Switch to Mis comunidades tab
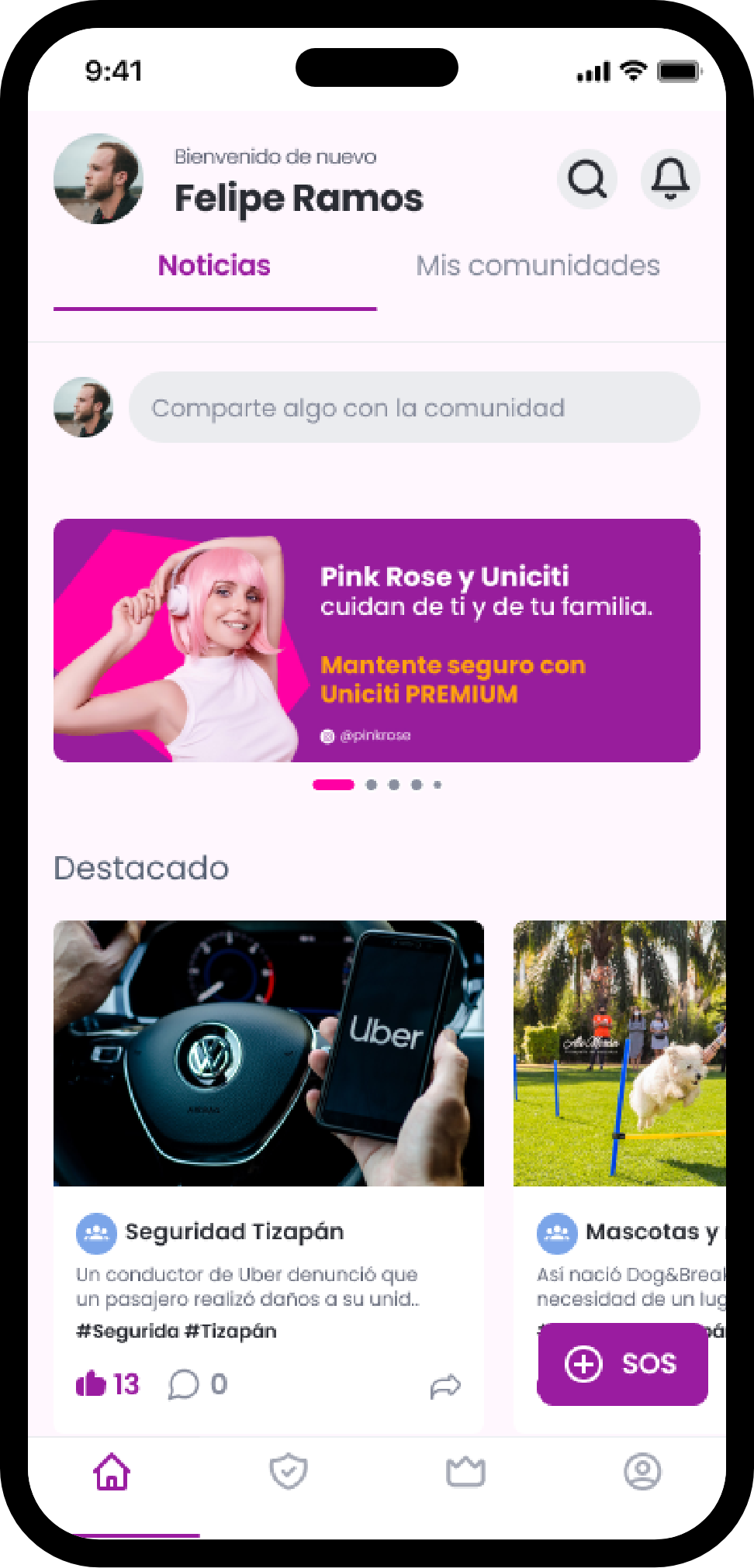754x1568 pixels. [538, 266]
